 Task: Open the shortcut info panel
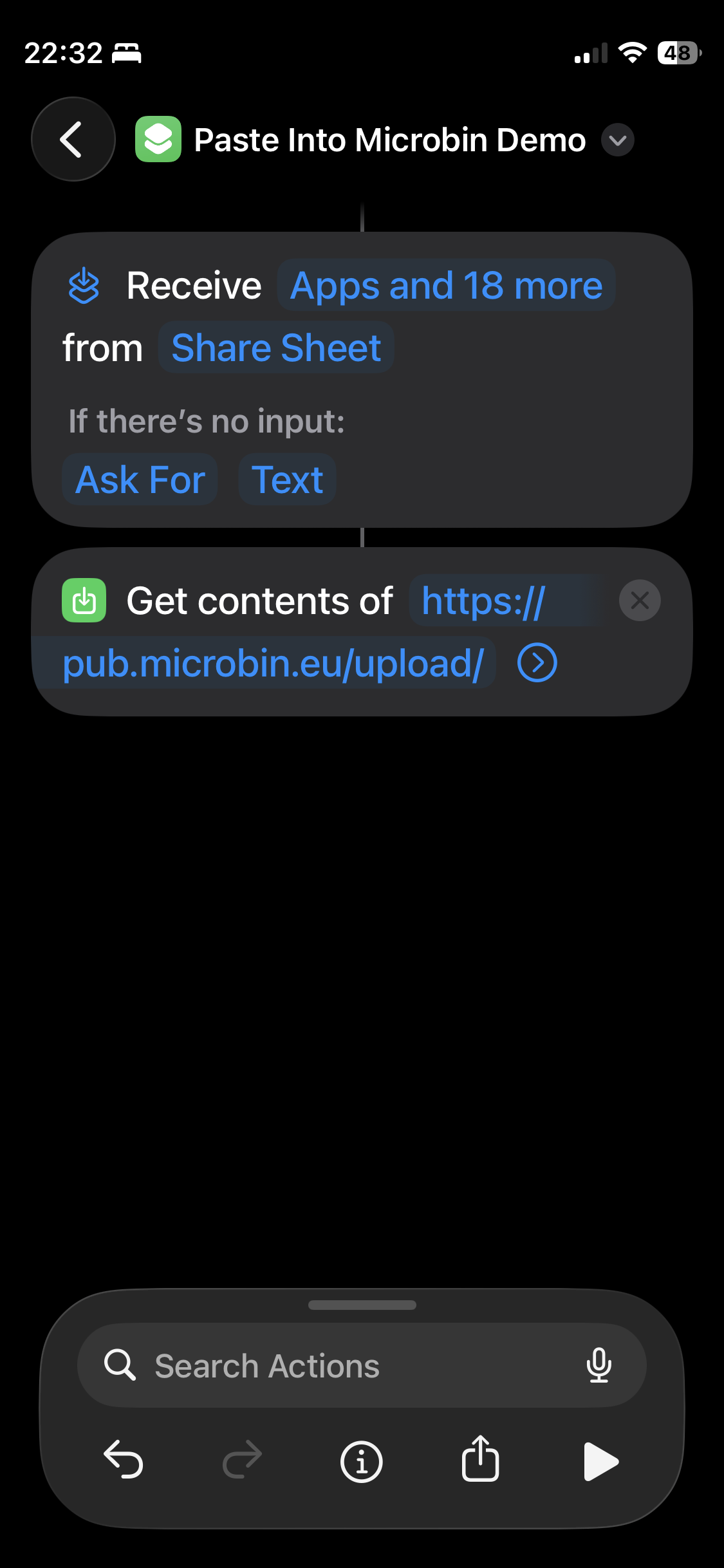click(362, 1461)
